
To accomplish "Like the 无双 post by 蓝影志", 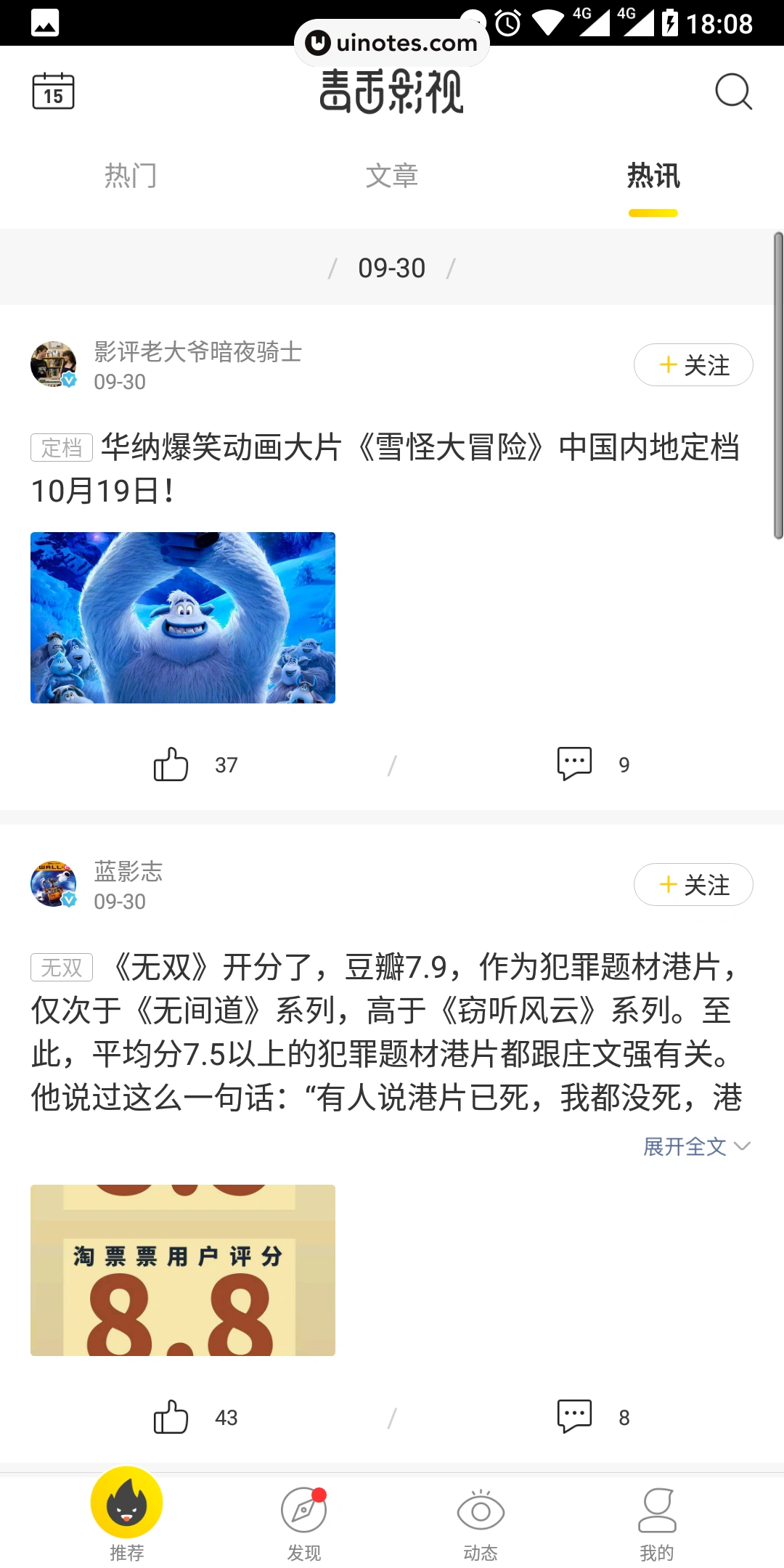I will pos(171,1417).
